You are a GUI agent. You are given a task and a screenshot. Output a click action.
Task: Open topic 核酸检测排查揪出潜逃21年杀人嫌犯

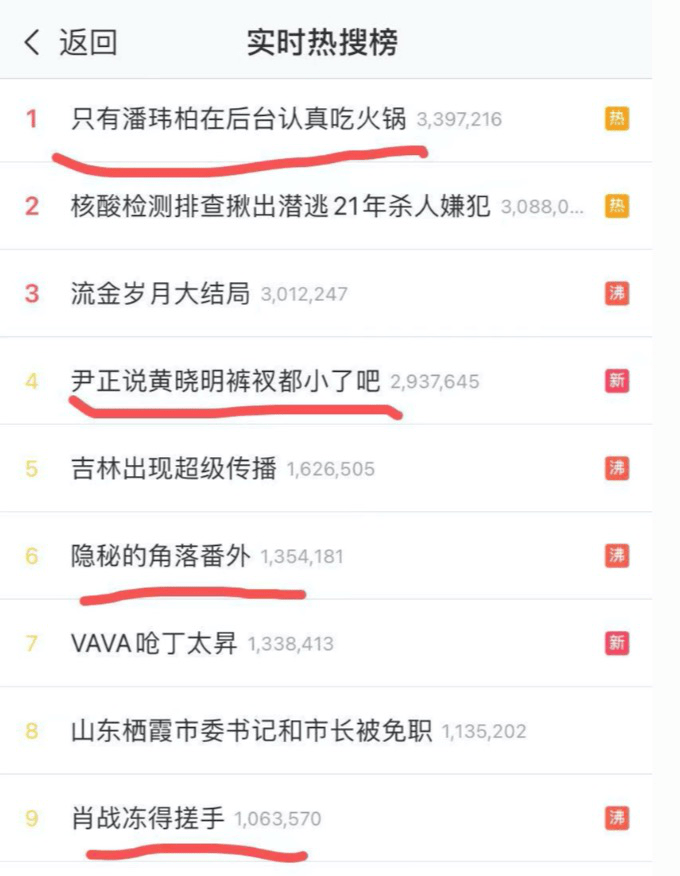pyautogui.click(x=281, y=207)
